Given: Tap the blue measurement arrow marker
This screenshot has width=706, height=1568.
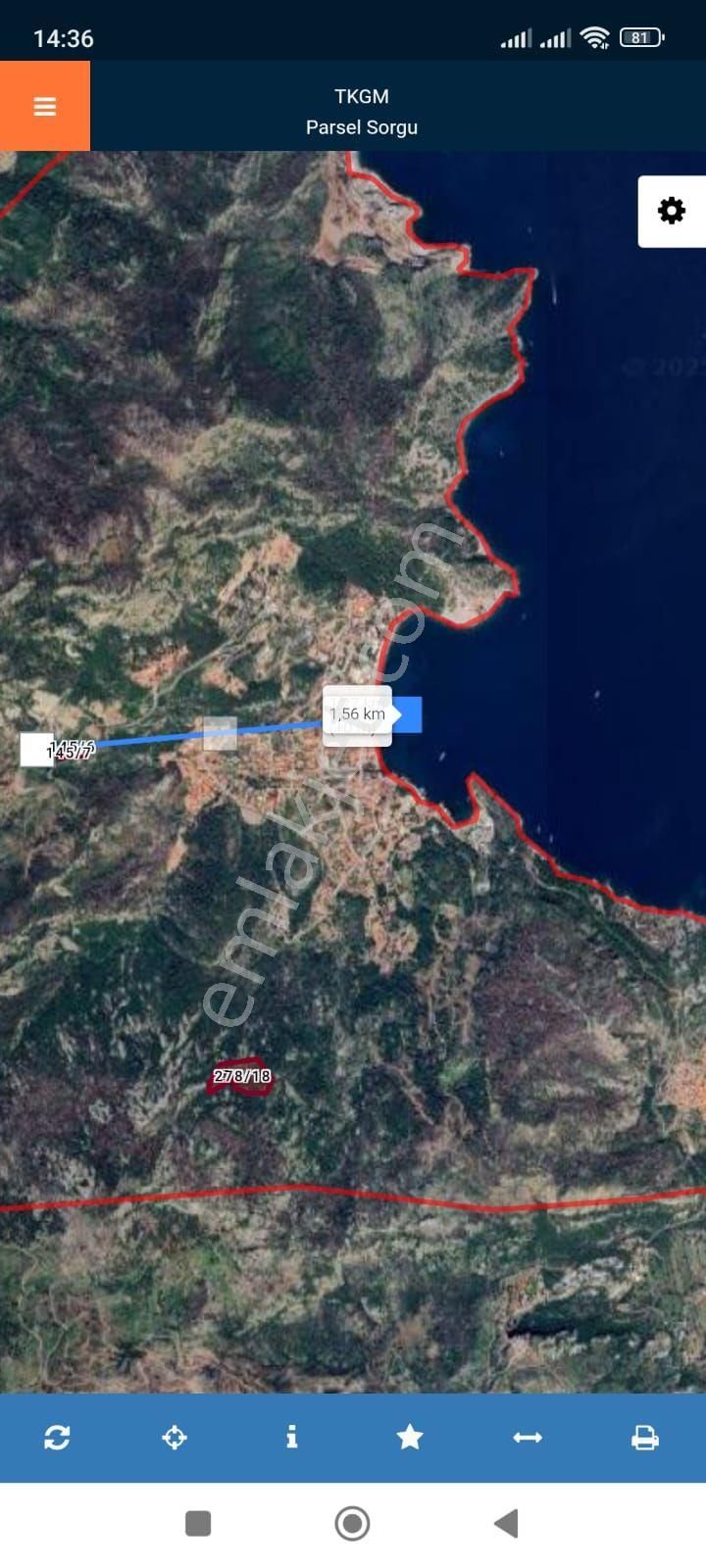Looking at the screenshot, I should (408, 714).
